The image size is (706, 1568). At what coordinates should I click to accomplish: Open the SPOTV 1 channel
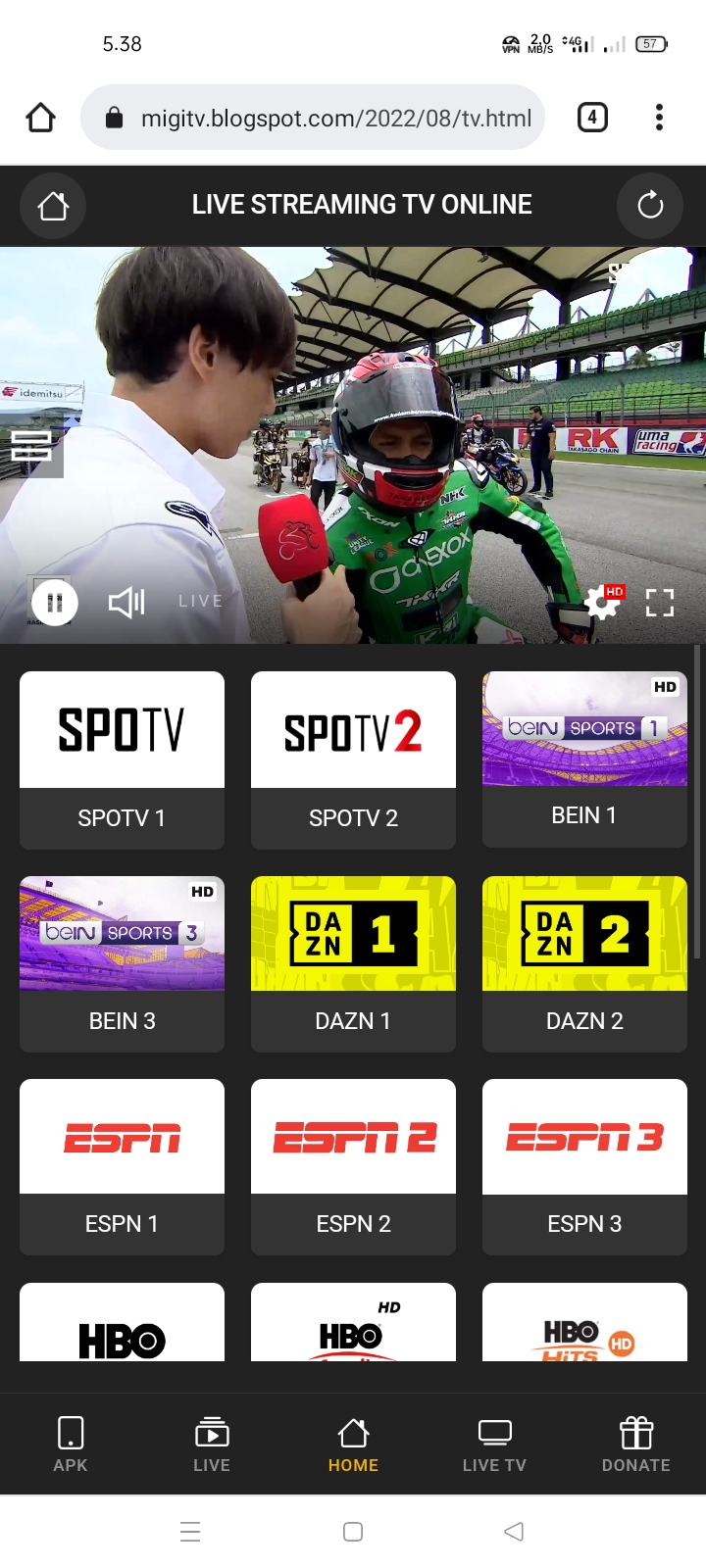click(x=122, y=759)
